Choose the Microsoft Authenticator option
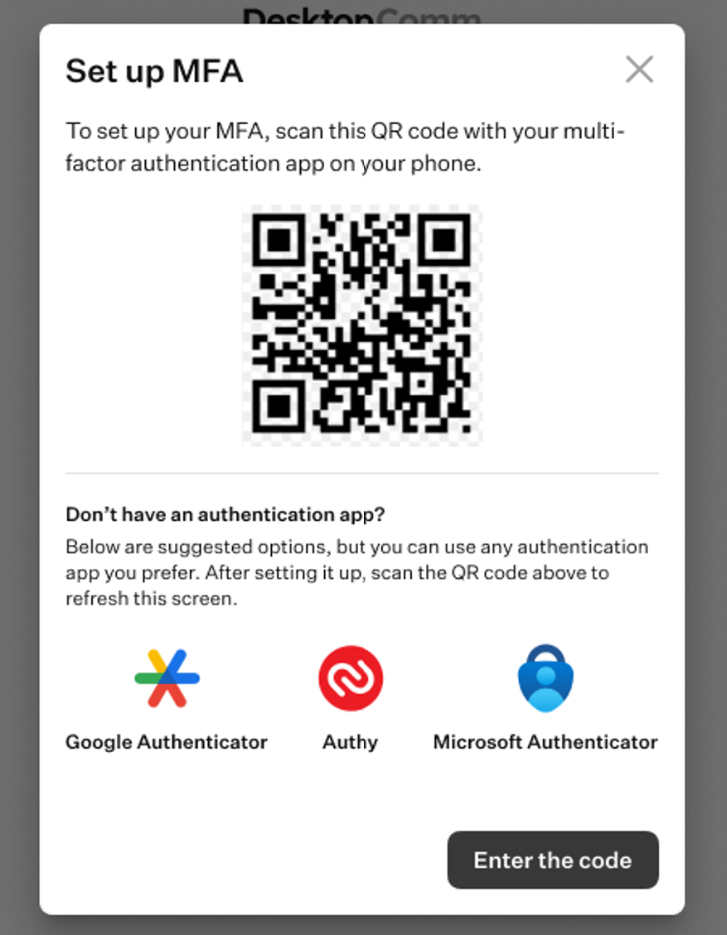This screenshot has height=935, width=727. point(545,699)
